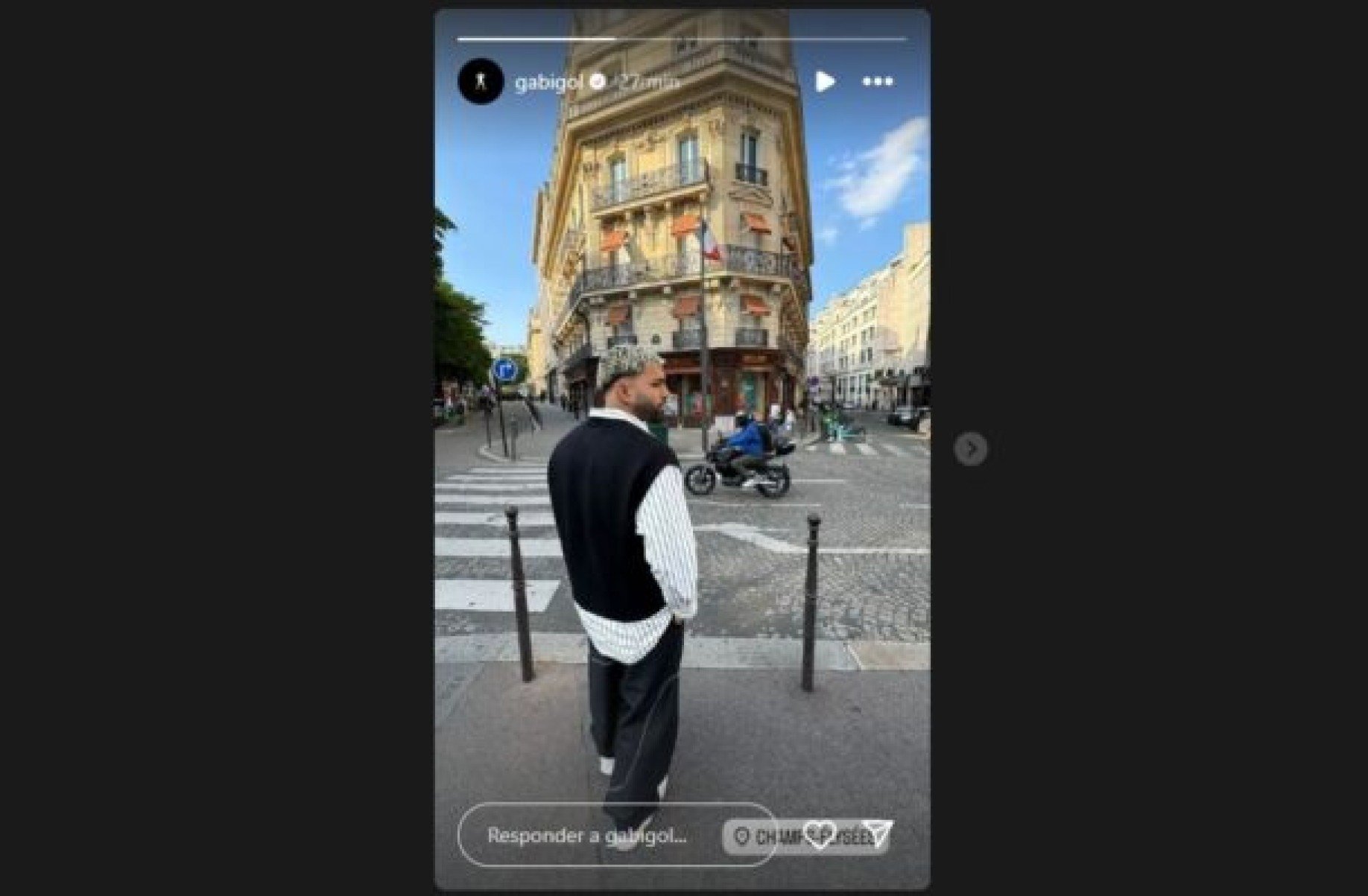Screen dimensions: 1368x896
Task: Open the story overflow menu
Action: pyautogui.click(x=877, y=82)
